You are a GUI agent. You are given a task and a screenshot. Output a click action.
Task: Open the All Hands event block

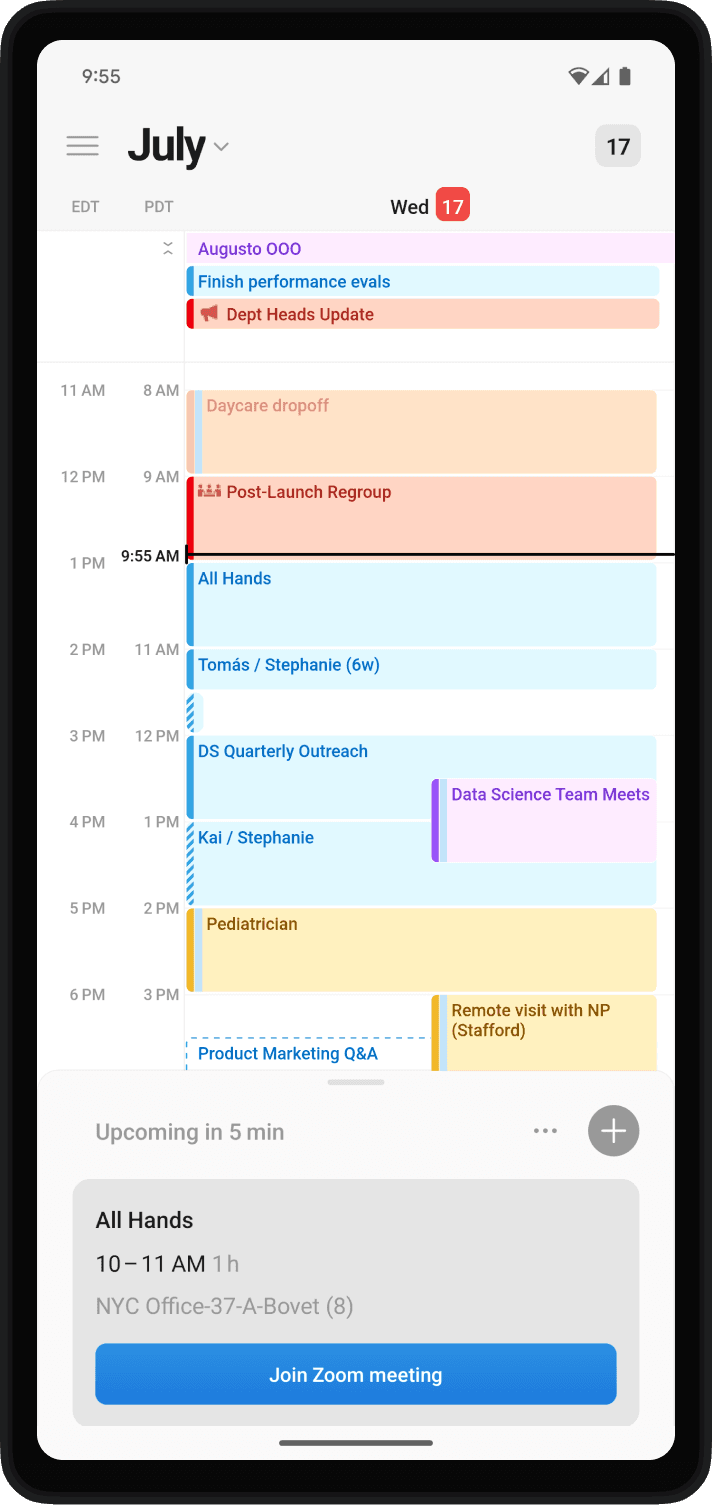(423, 604)
